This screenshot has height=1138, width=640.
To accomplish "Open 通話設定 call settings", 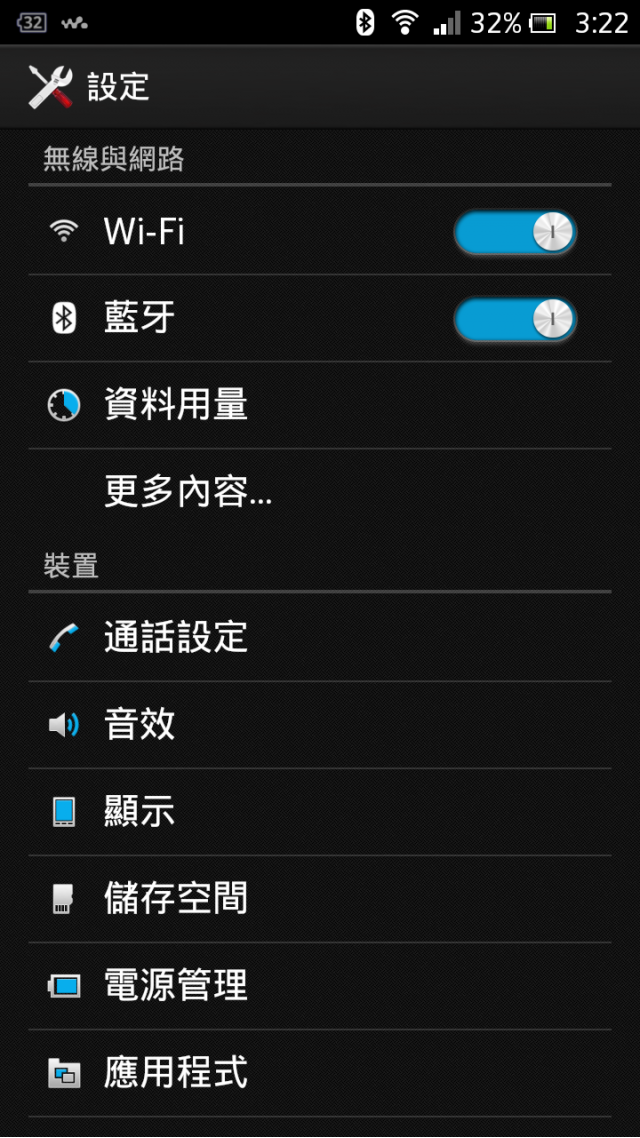I will (x=320, y=638).
